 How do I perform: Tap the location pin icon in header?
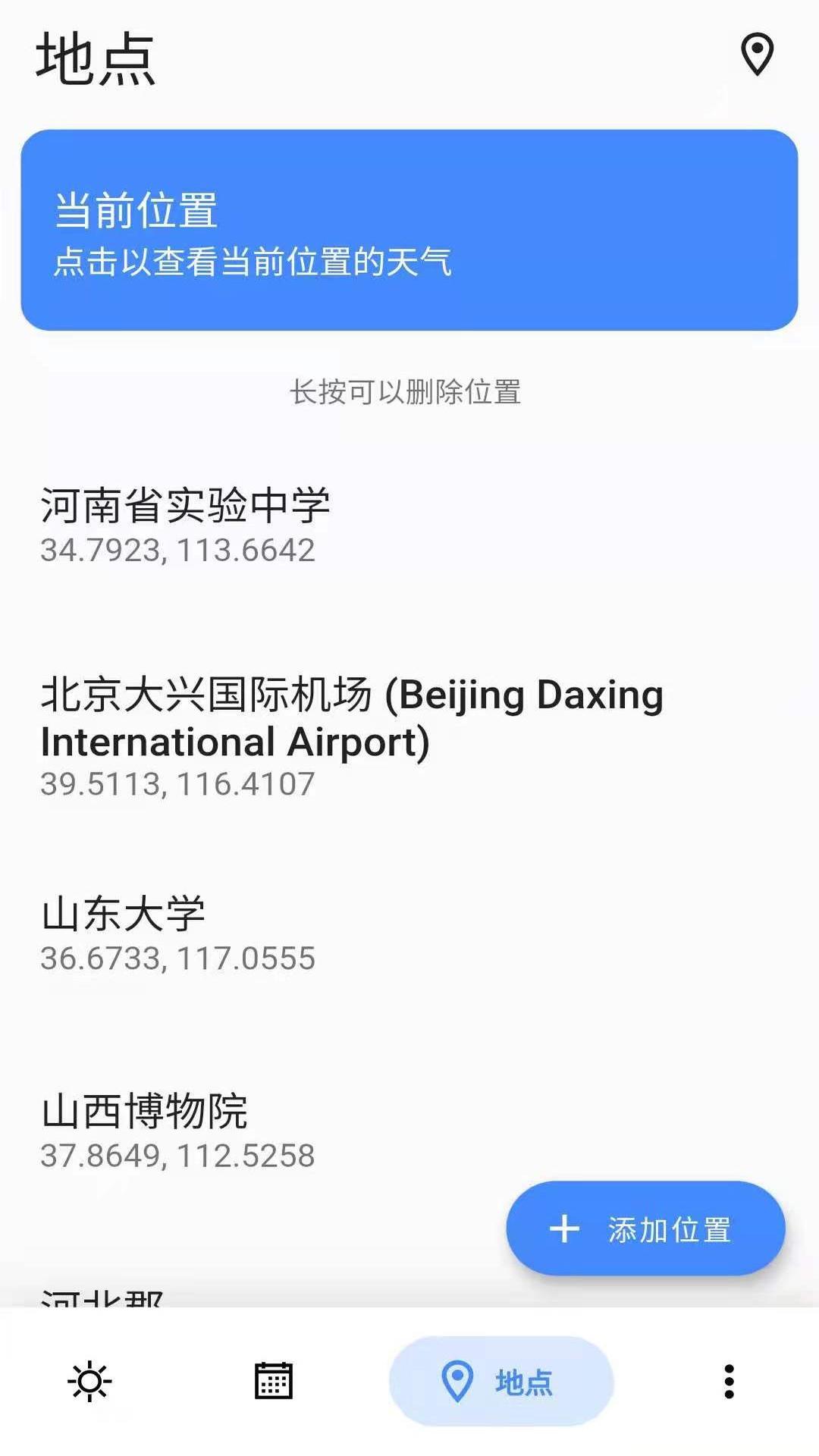757,55
